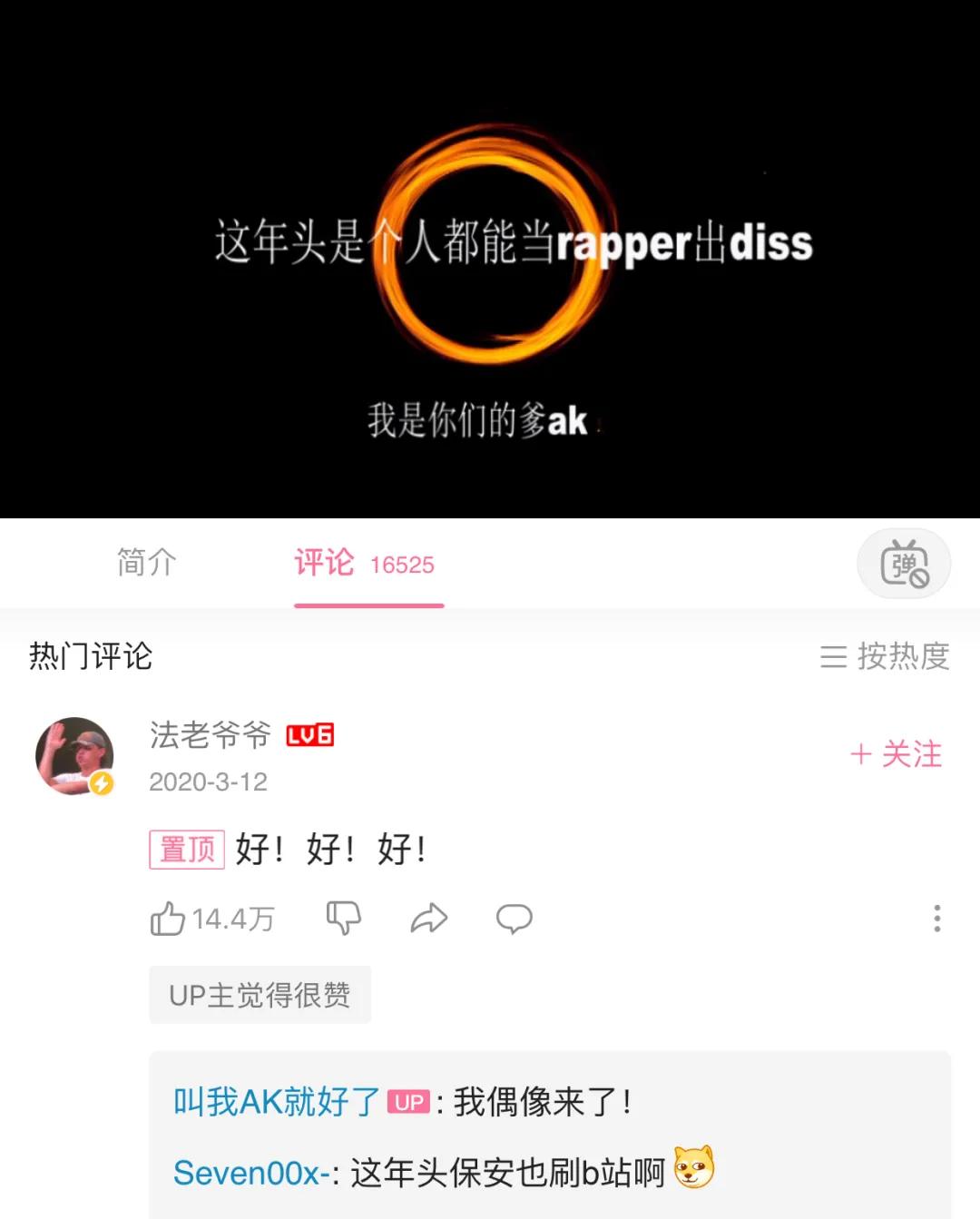Open more options for 法老爷爷's comment
Screen dimensions: 980x1219
pyautogui.click(x=936, y=919)
